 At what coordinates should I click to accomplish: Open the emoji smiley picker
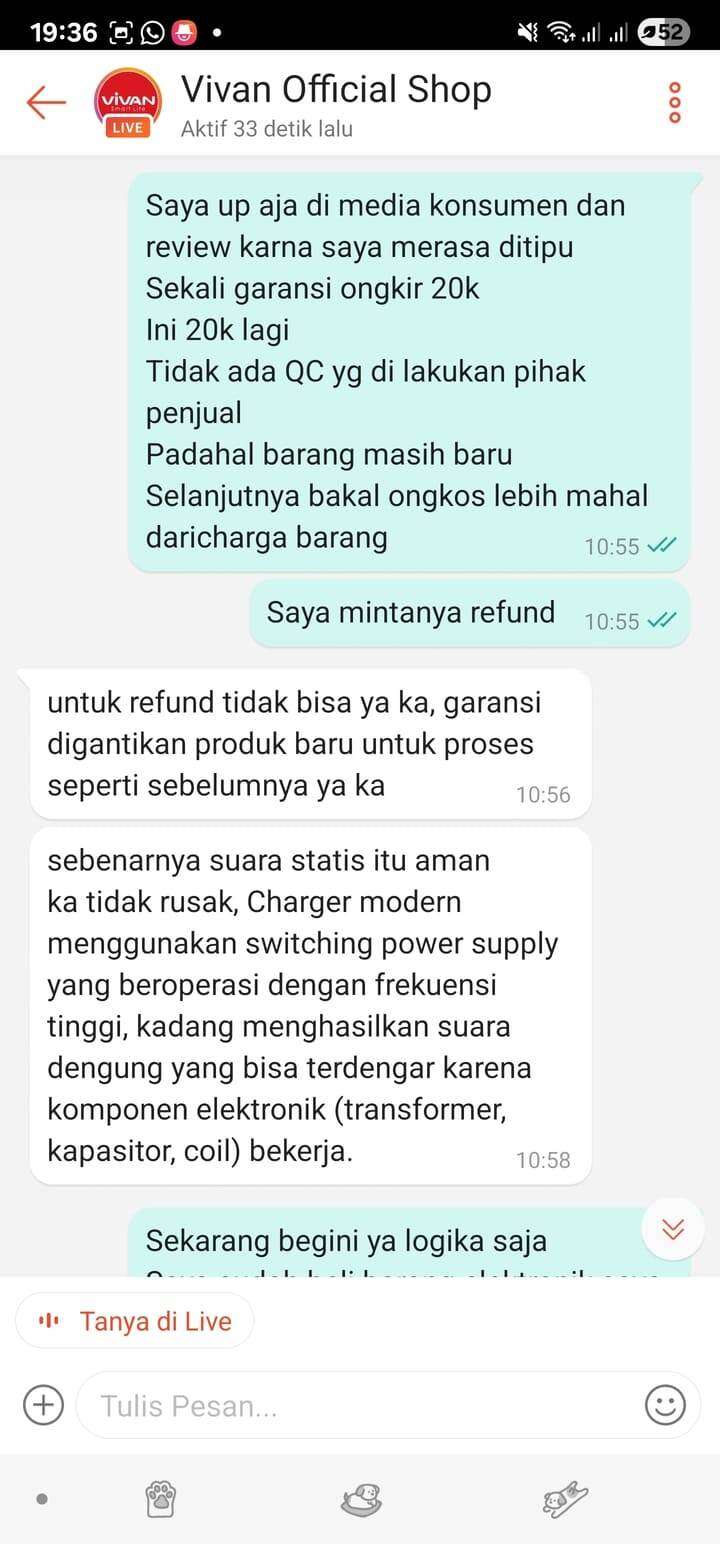pyautogui.click(x=665, y=1405)
